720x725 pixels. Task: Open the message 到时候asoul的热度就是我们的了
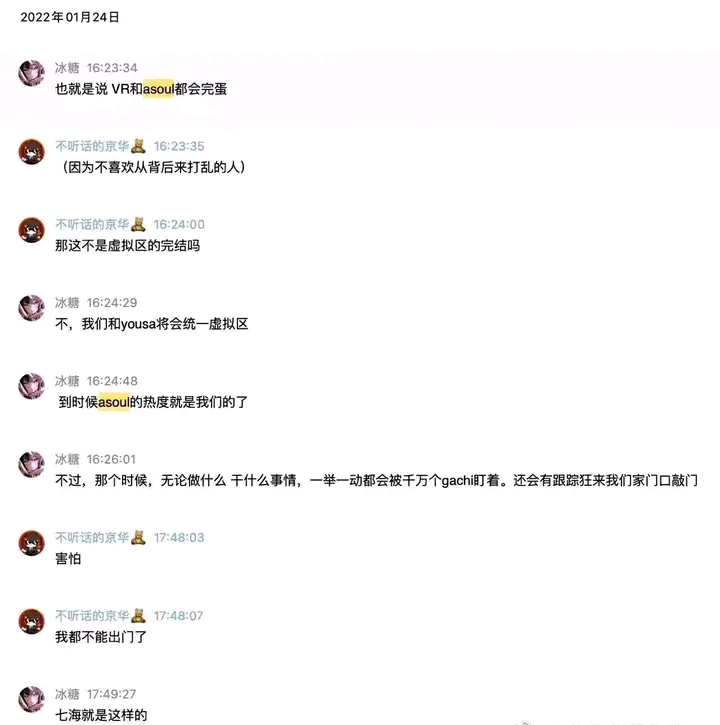coord(153,402)
